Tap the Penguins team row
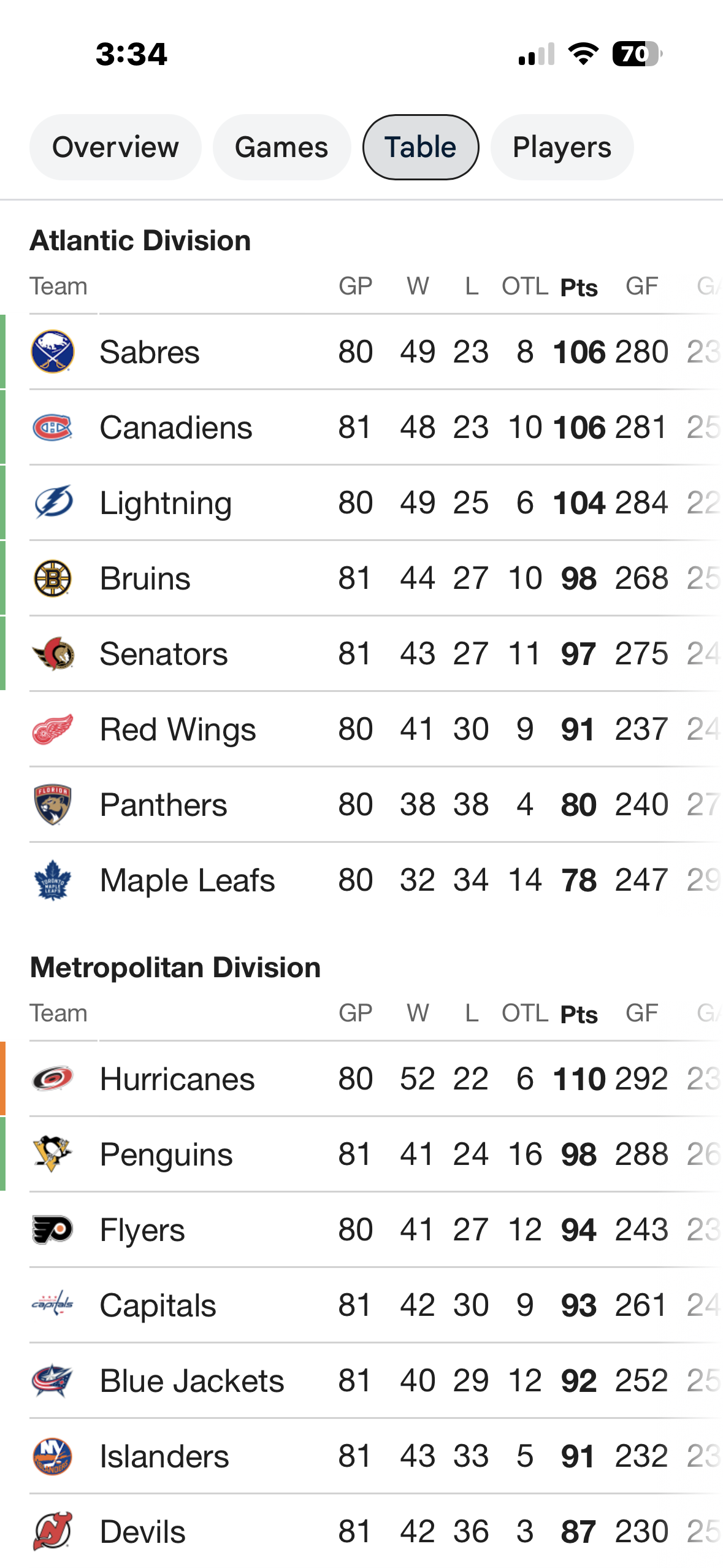The height and width of the screenshot is (1568, 723). point(166,1155)
